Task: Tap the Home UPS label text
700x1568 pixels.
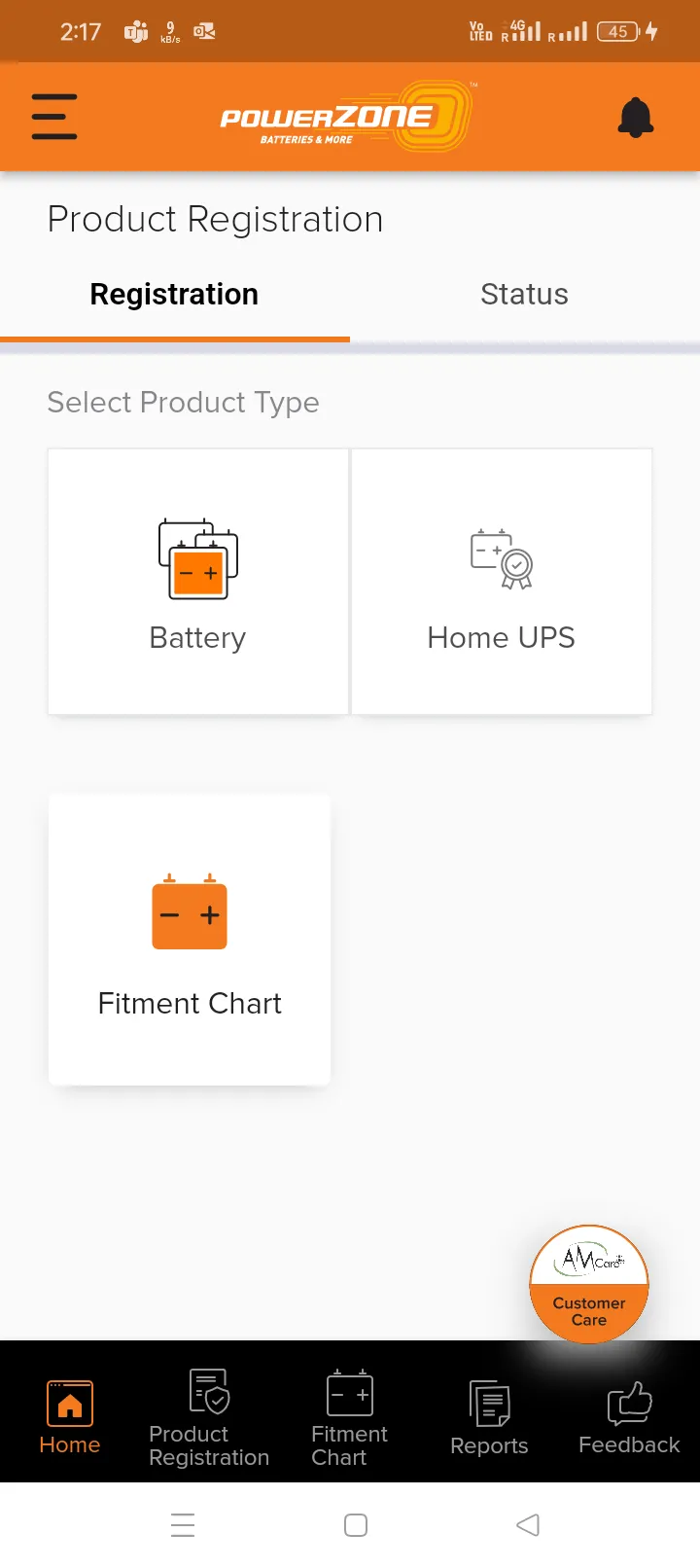Action: point(501,637)
